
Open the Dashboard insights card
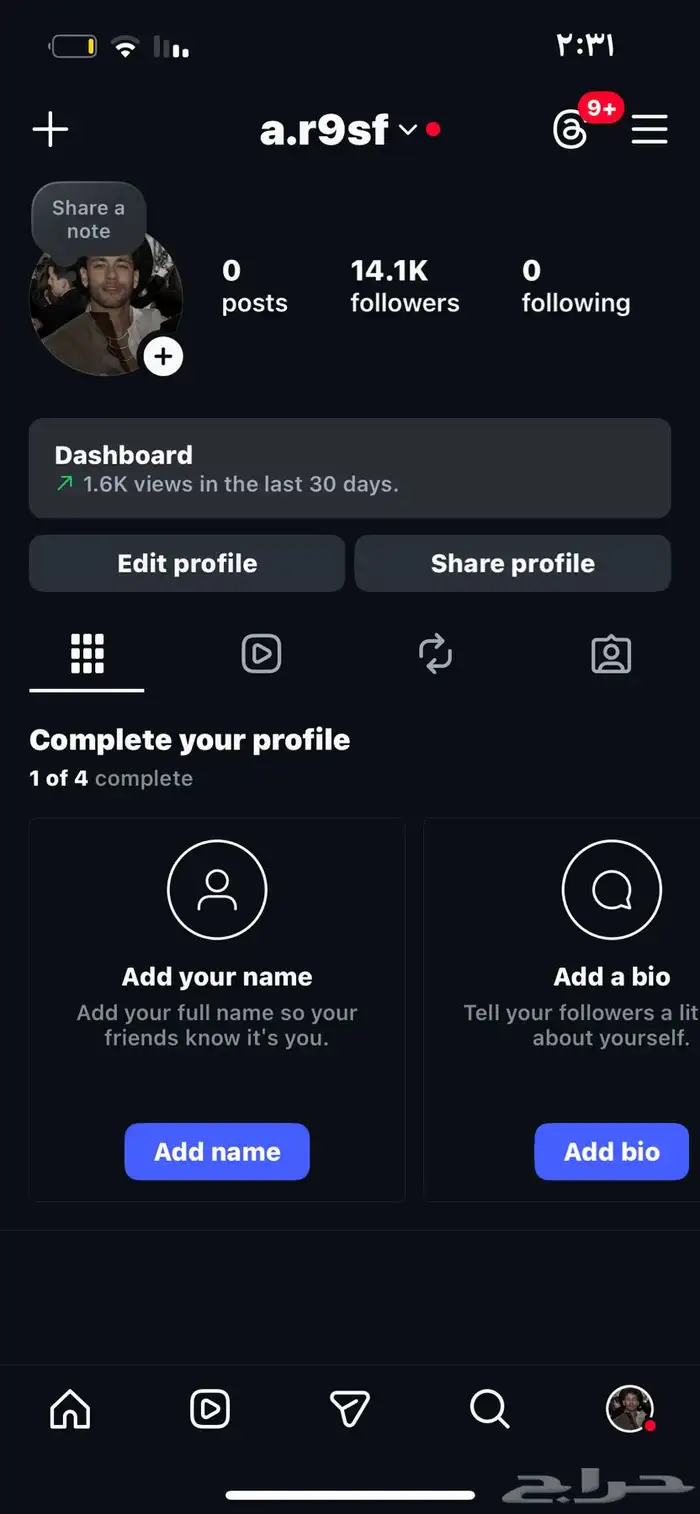[349, 468]
